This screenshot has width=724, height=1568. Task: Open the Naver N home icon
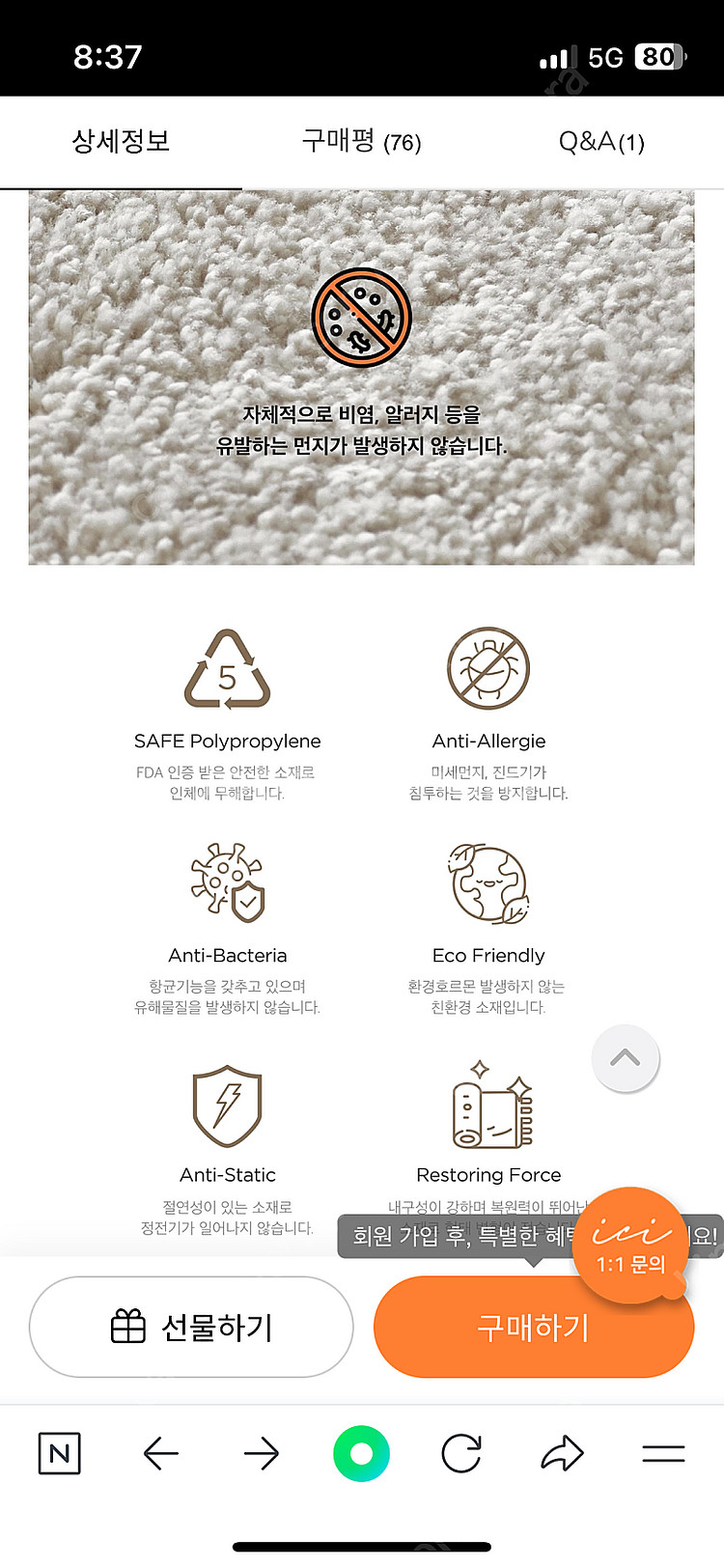tap(59, 1453)
